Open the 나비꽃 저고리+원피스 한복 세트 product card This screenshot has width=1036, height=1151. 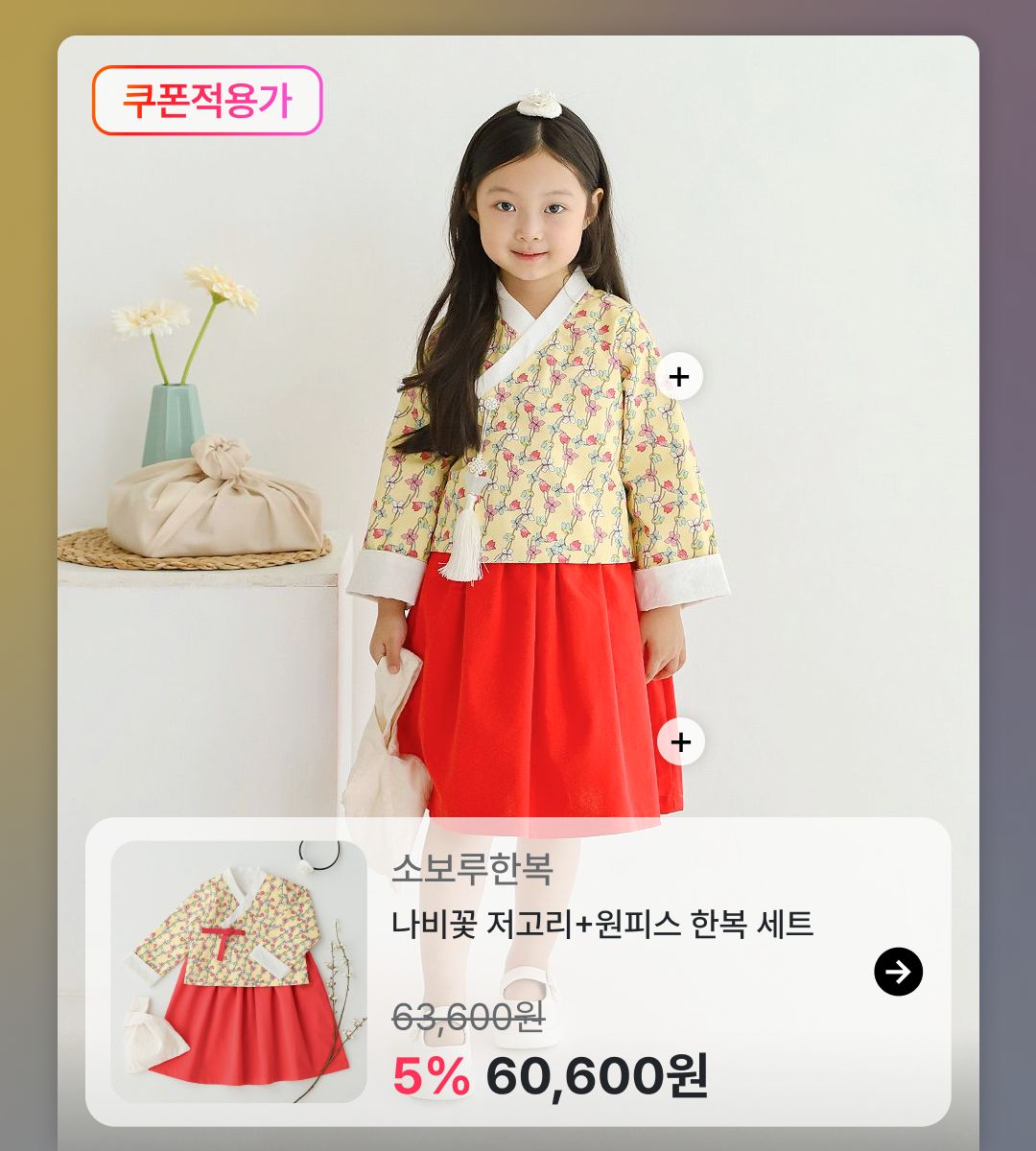coord(602,925)
